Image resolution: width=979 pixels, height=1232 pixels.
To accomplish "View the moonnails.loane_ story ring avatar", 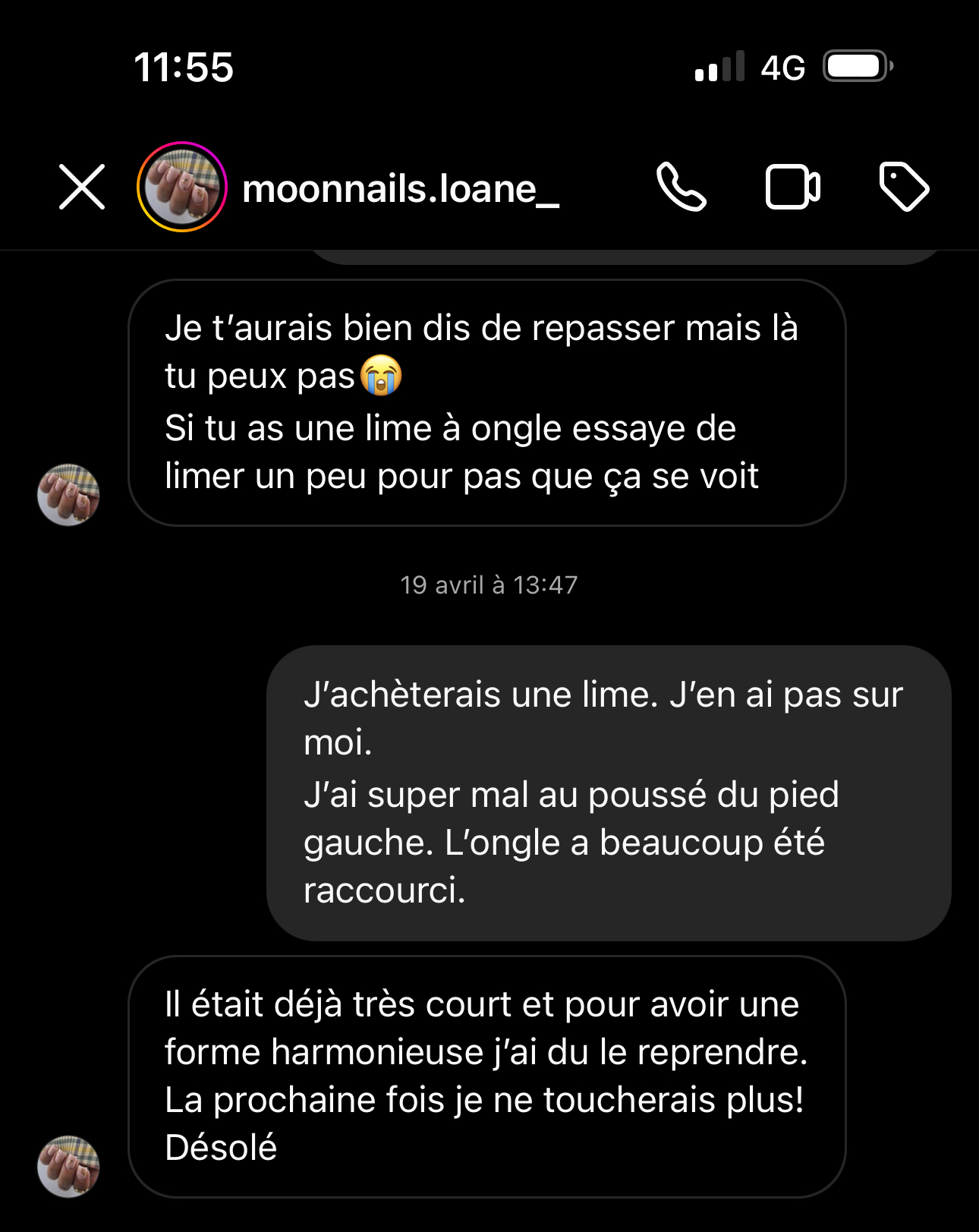I will [182, 187].
